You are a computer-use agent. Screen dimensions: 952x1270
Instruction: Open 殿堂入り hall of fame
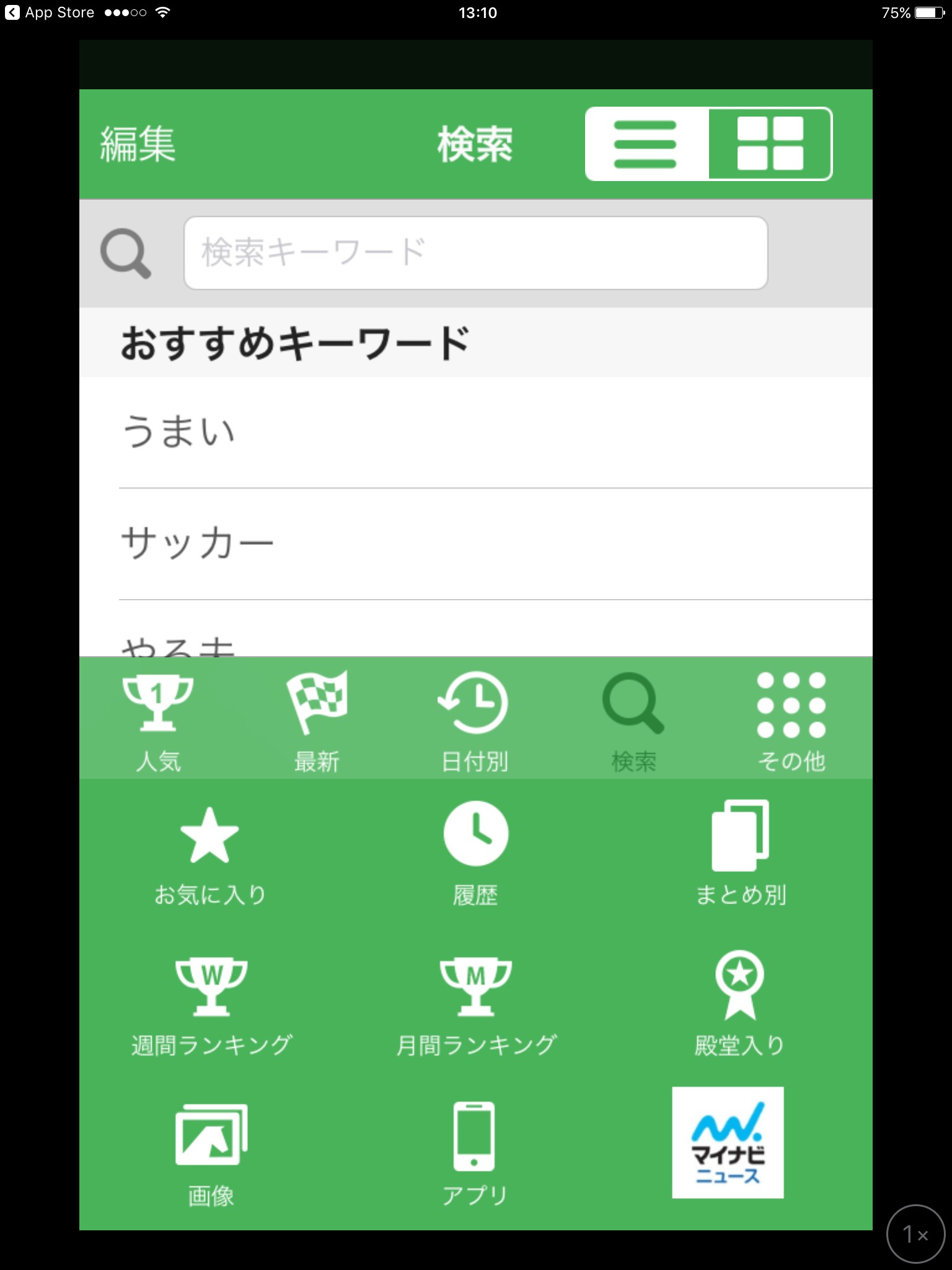click(740, 1005)
